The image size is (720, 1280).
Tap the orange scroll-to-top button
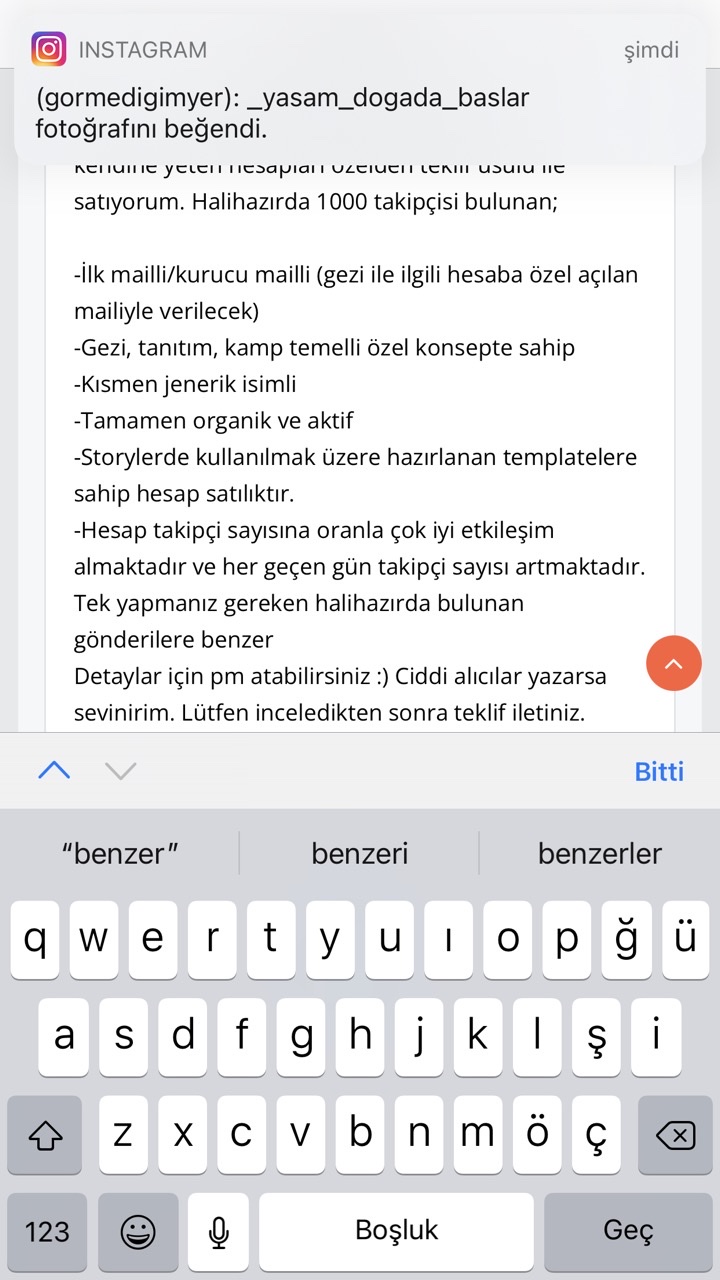coord(674,663)
